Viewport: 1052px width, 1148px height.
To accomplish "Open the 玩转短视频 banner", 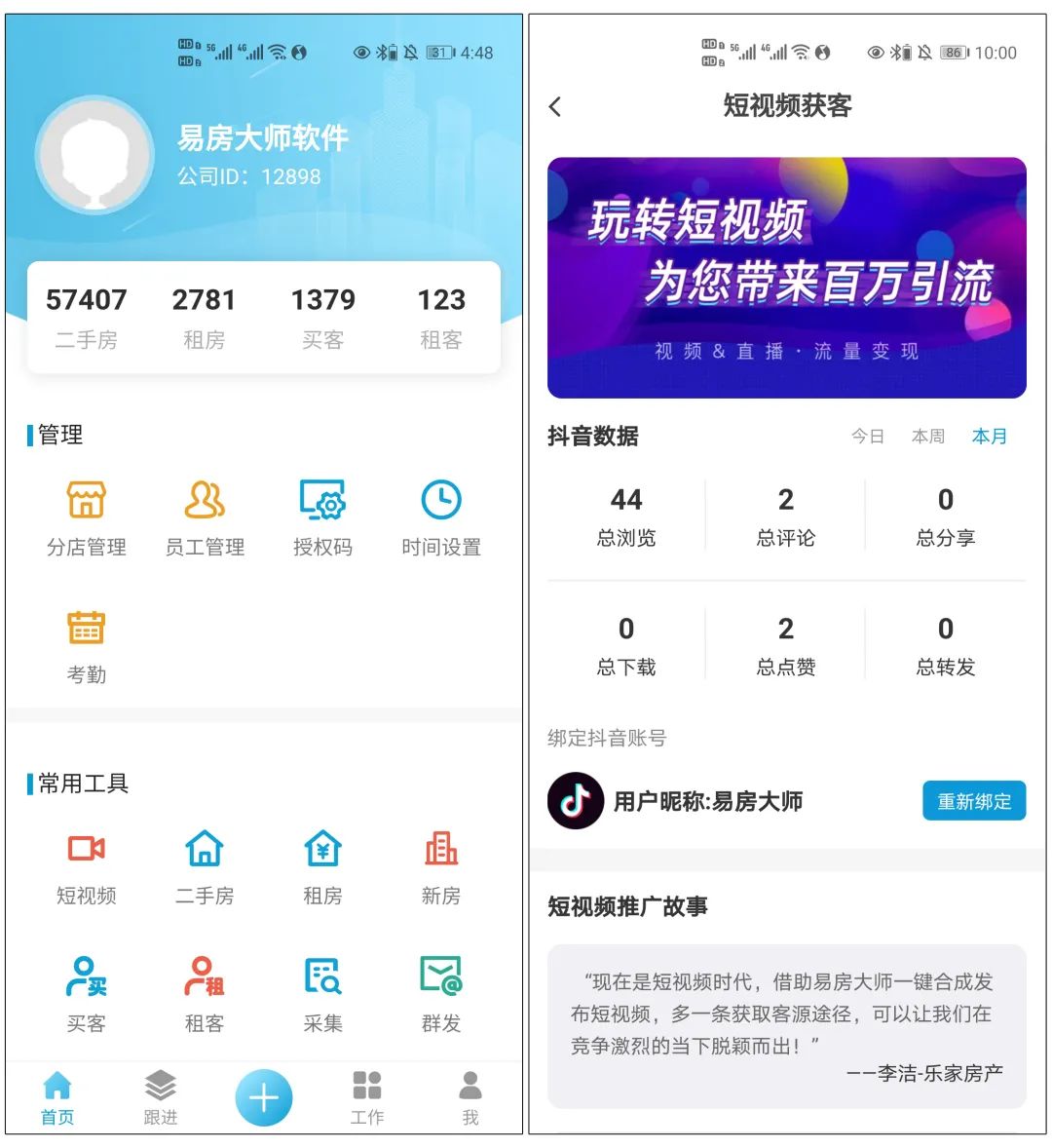I will [787, 278].
